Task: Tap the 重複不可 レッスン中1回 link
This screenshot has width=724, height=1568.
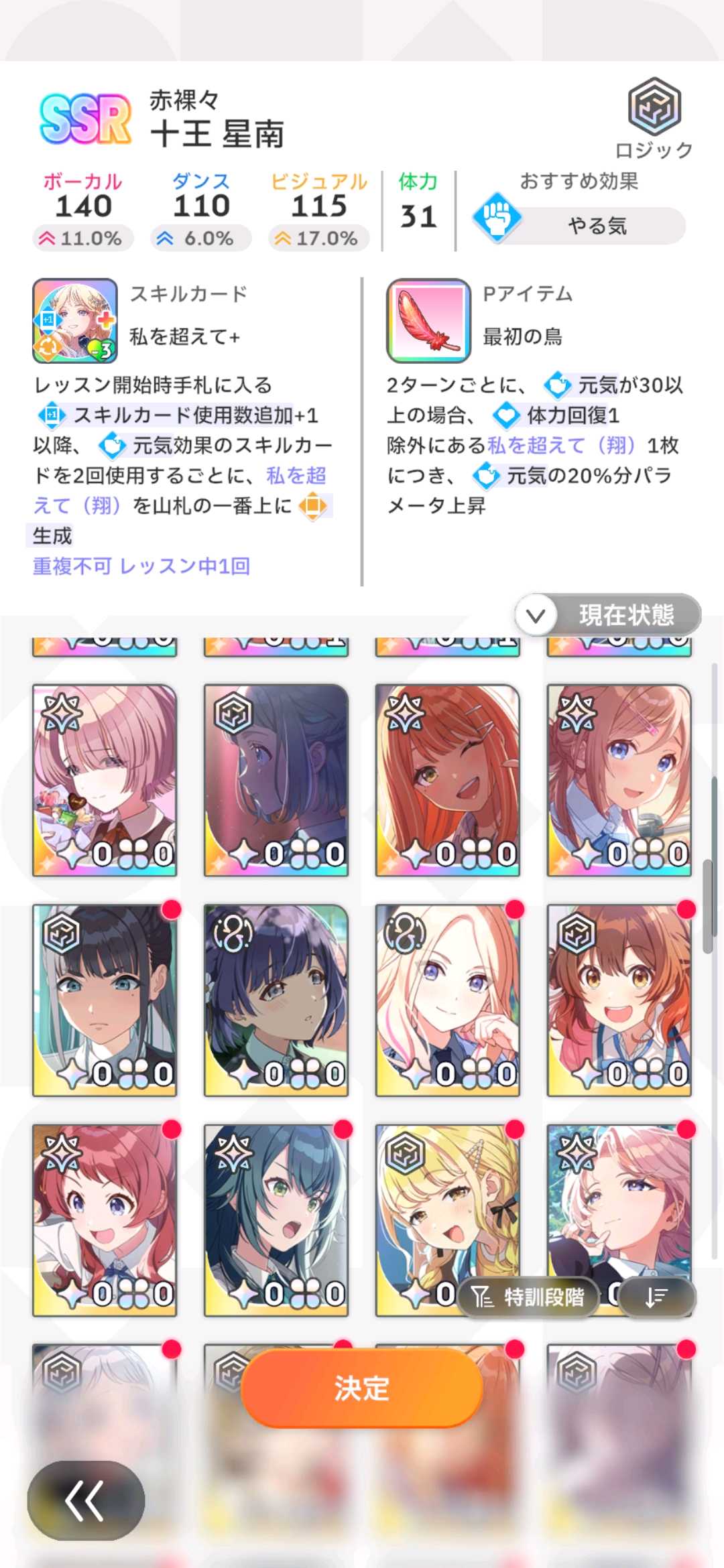Action: (x=141, y=566)
